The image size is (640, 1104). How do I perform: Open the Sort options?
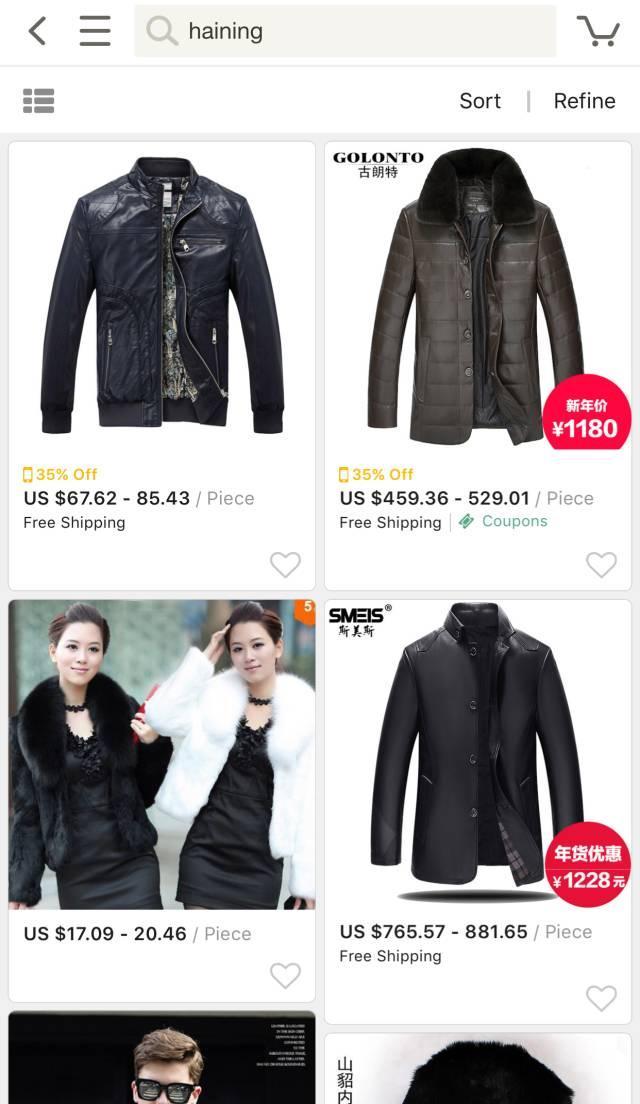[480, 101]
